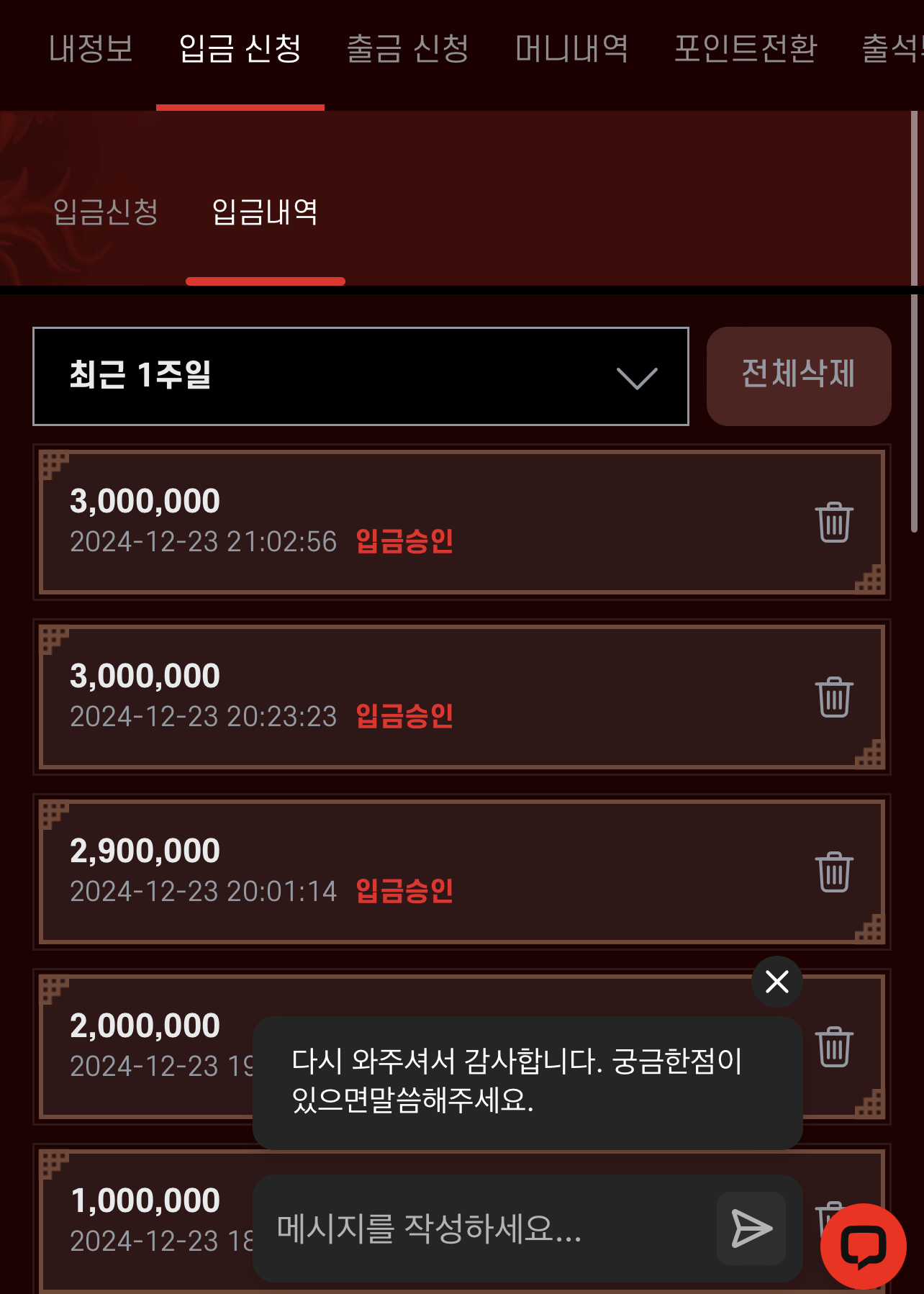Delete the 20:23:23 deposit of 3,000,000

[x=834, y=697]
